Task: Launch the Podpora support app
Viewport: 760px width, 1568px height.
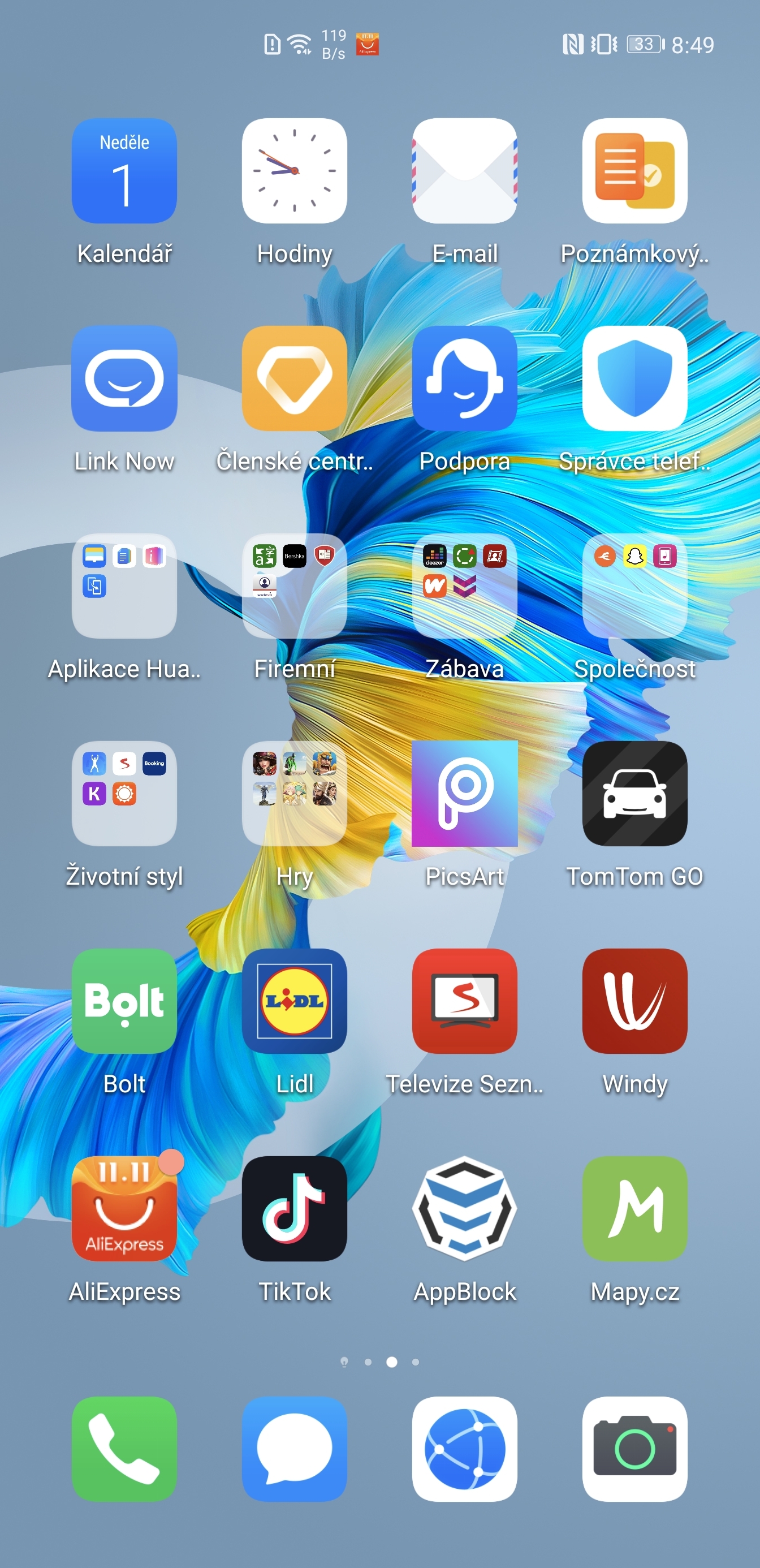Action: click(x=464, y=378)
